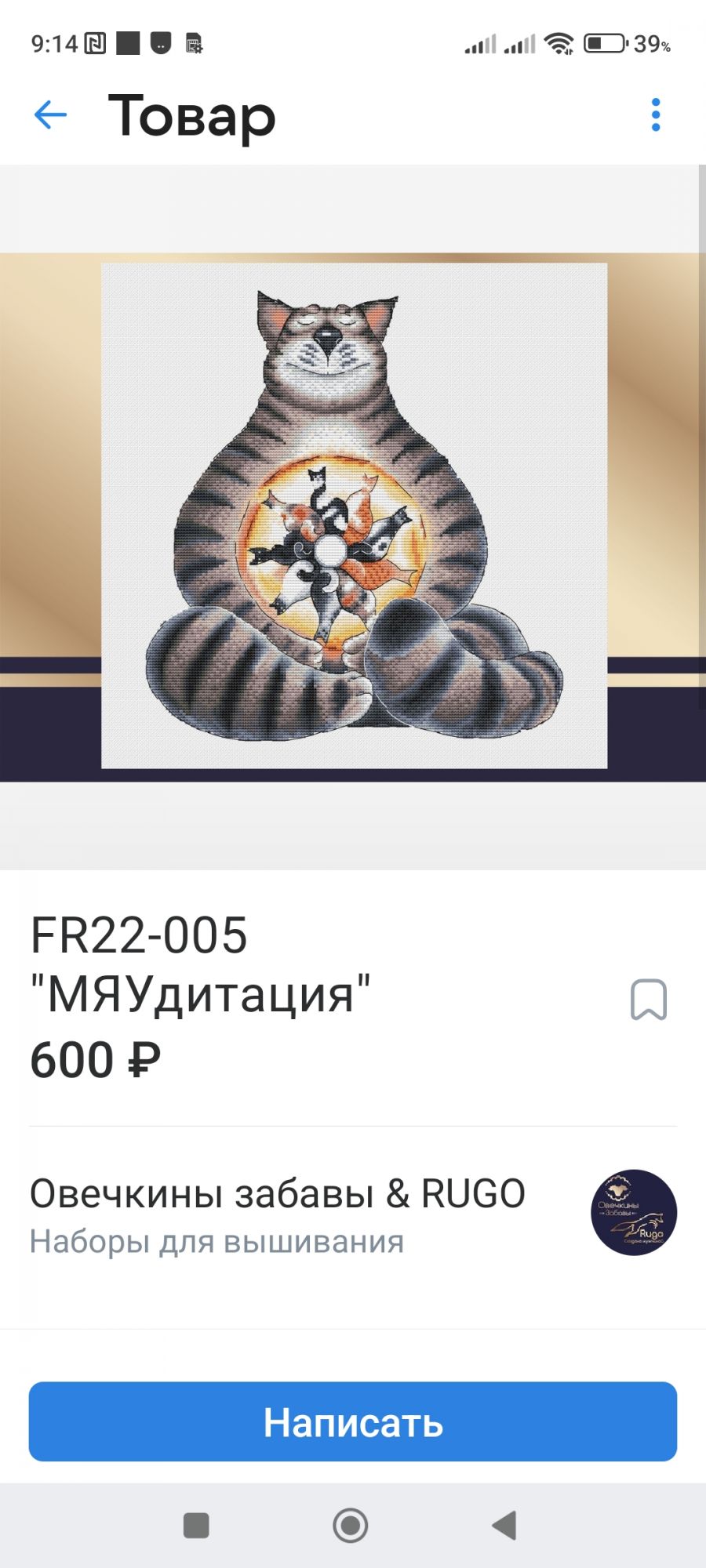Tap the Написать button
Image resolution: width=706 pixels, height=1568 pixels.
[x=353, y=1421]
